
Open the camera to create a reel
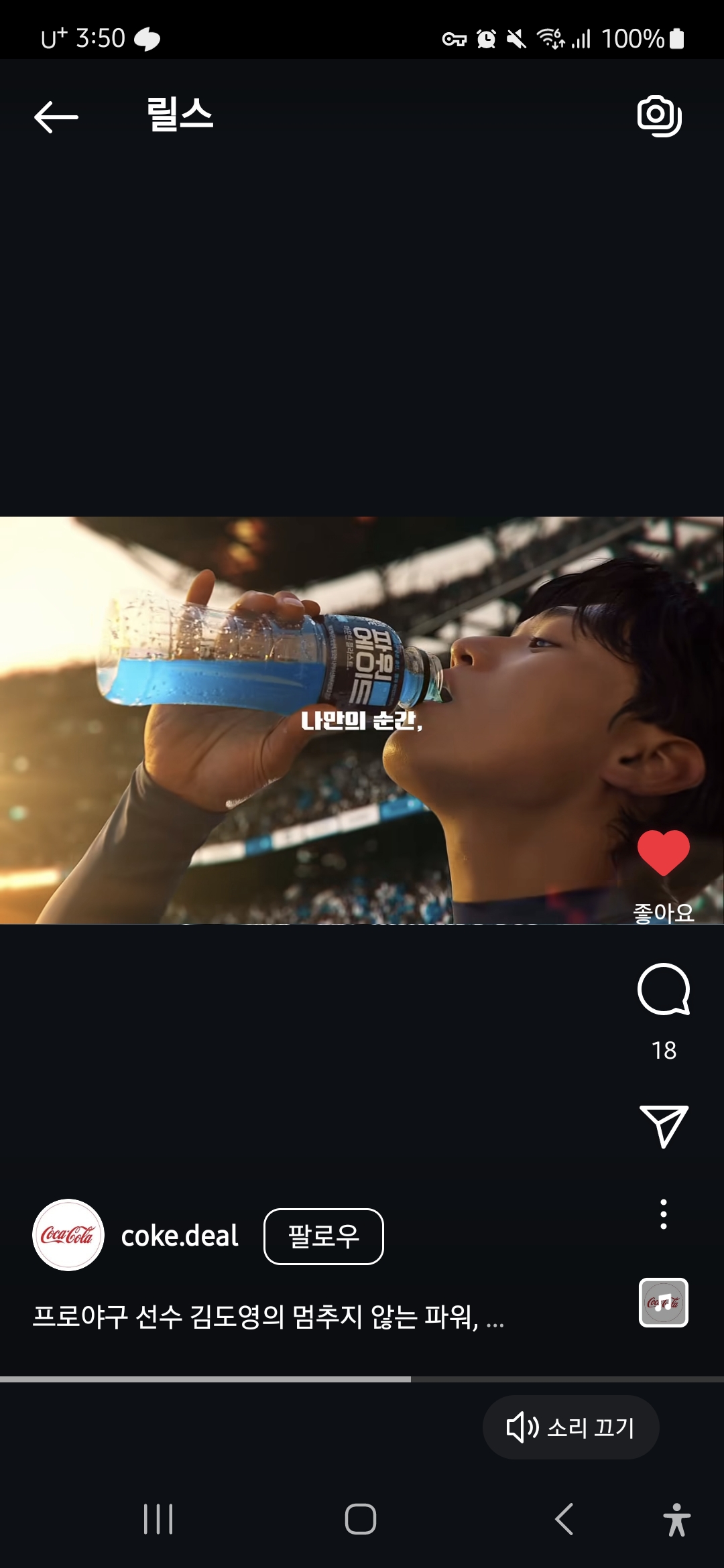(x=659, y=116)
